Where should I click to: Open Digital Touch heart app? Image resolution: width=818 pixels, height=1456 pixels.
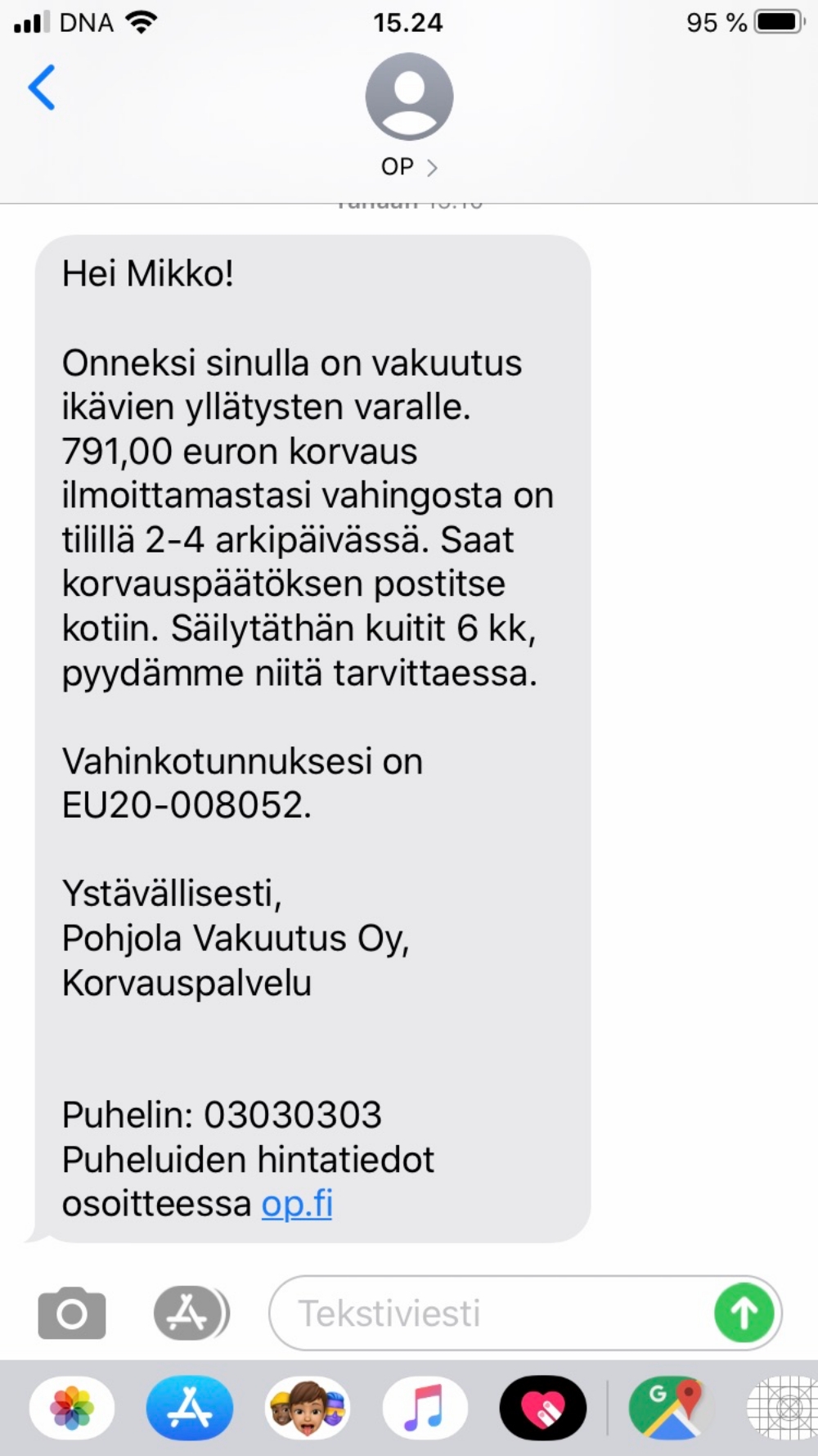coord(542,1409)
